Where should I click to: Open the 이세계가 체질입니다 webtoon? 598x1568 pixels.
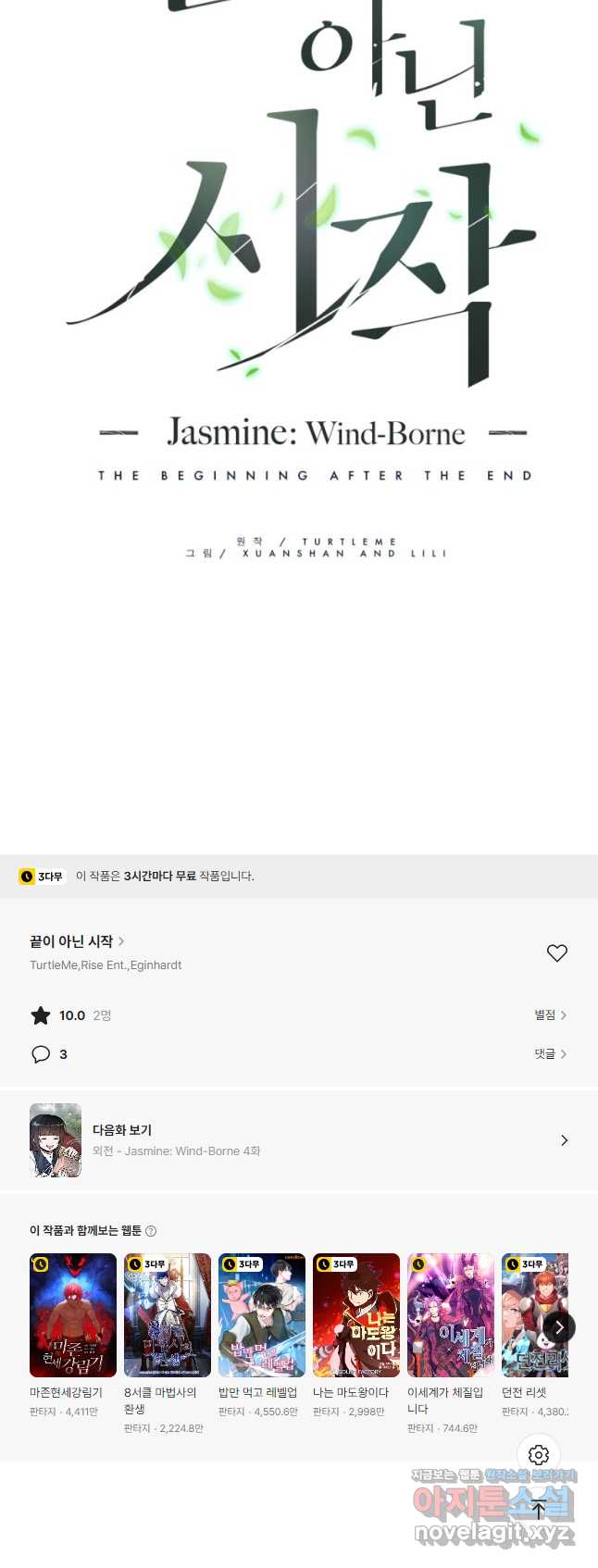451,1315
